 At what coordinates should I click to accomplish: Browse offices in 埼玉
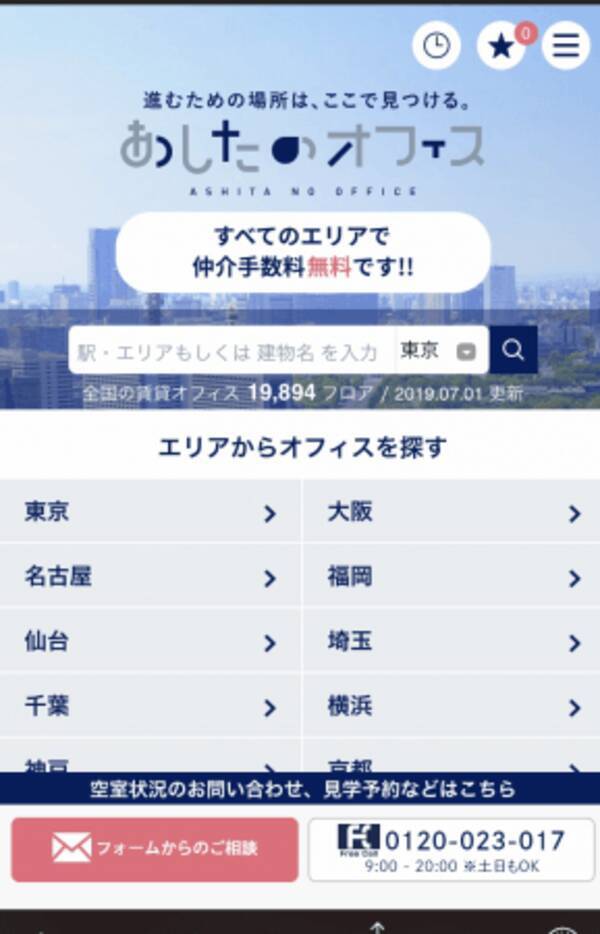pos(452,642)
